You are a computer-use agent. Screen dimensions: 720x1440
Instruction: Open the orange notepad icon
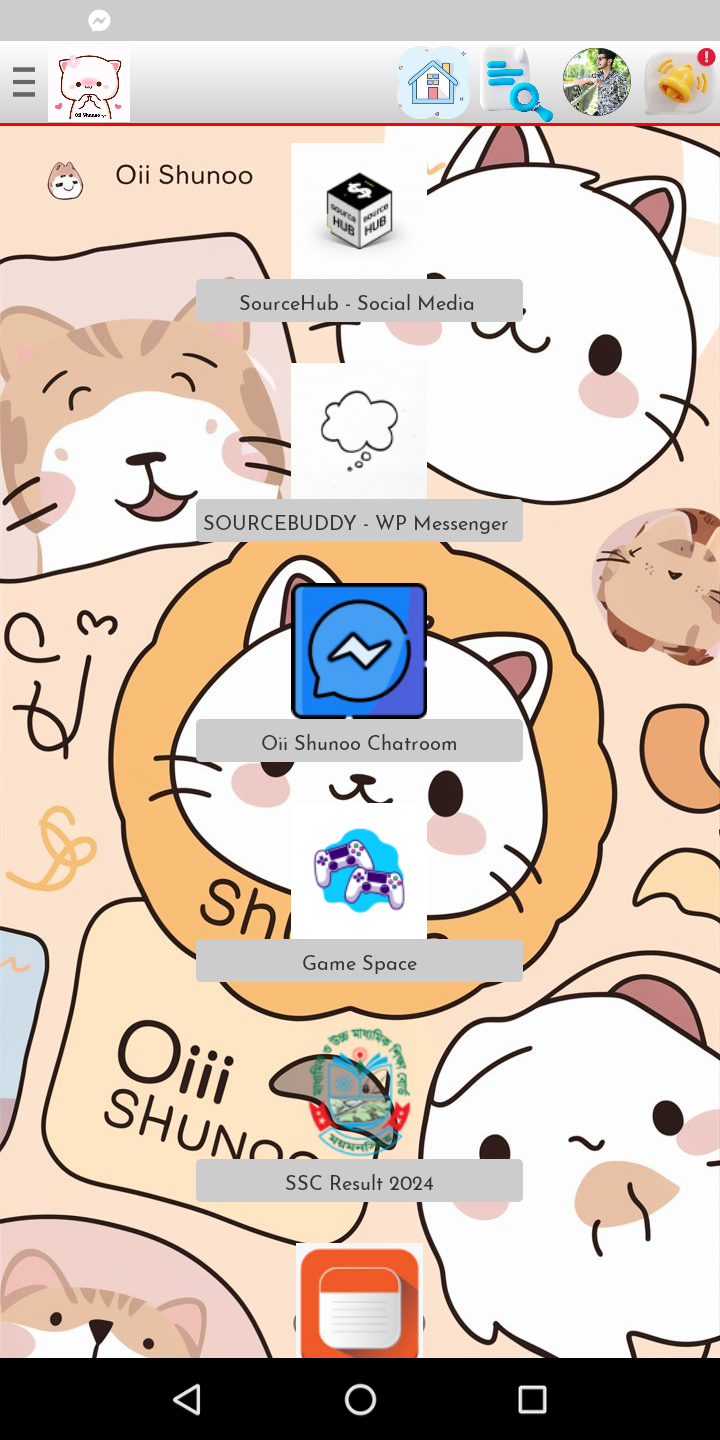[359, 1301]
